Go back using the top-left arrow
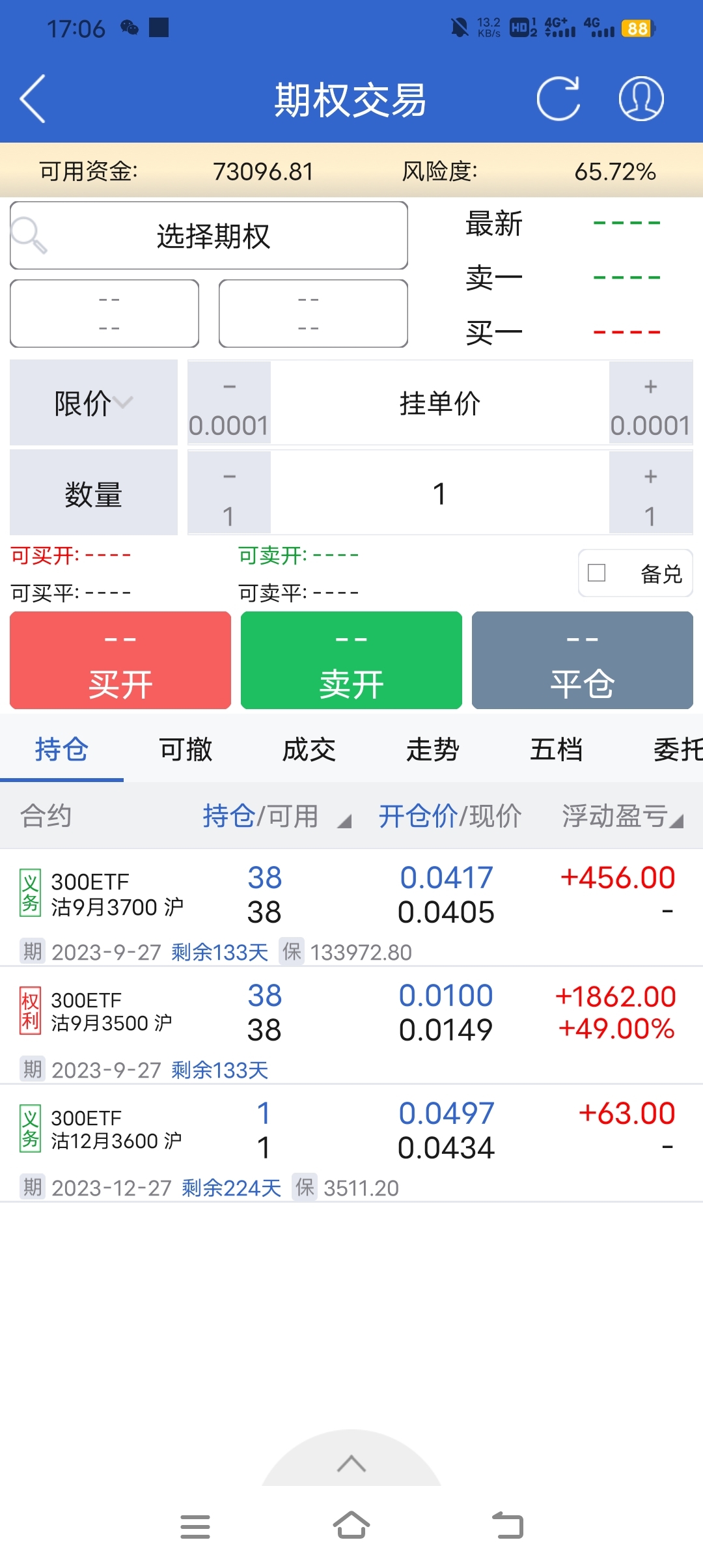Image resolution: width=703 pixels, height=1568 pixels. [x=33, y=99]
